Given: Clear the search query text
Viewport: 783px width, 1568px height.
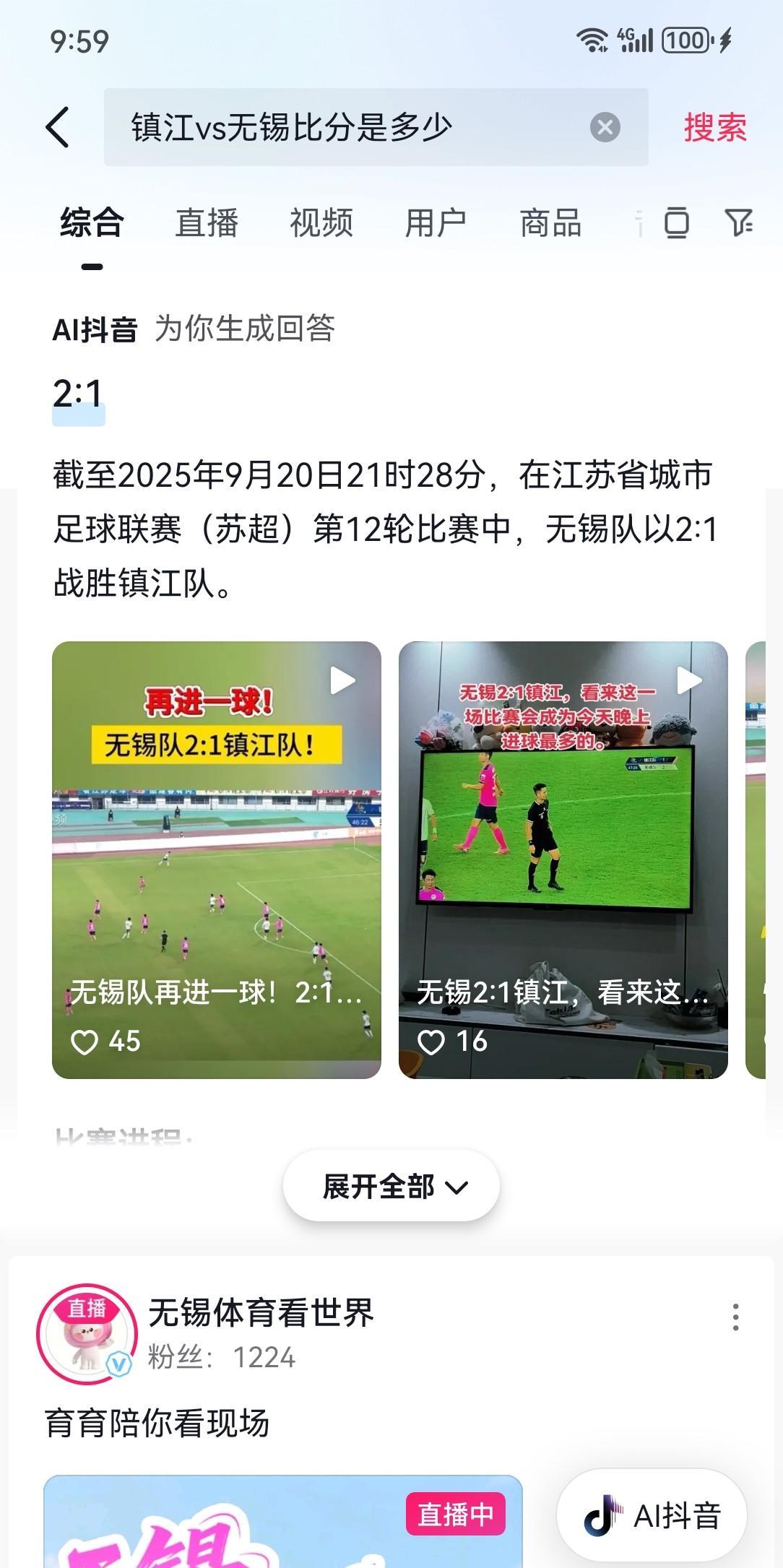Looking at the screenshot, I should (x=605, y=128).
